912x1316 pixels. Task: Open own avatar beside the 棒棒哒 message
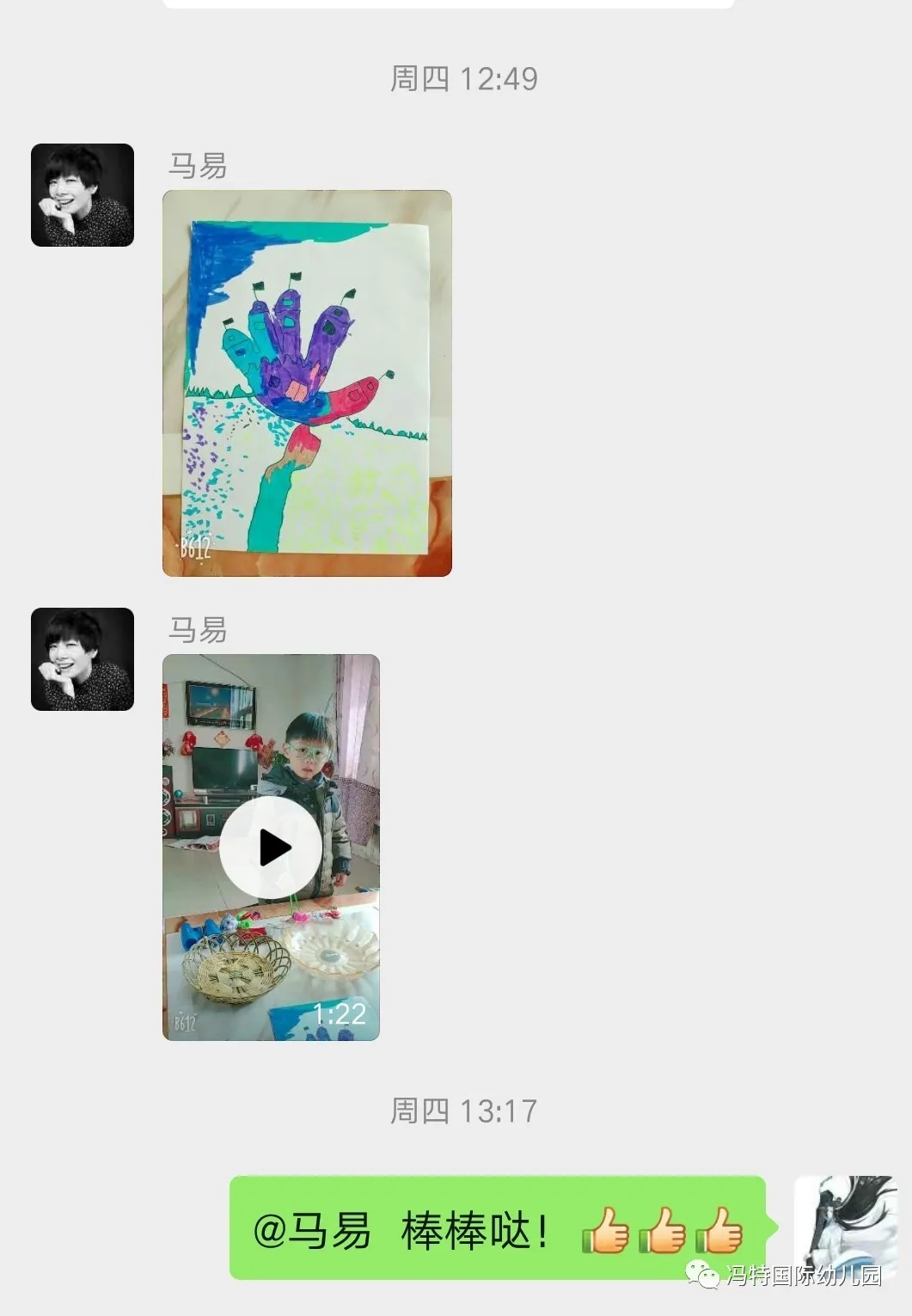coord(844,1227)
